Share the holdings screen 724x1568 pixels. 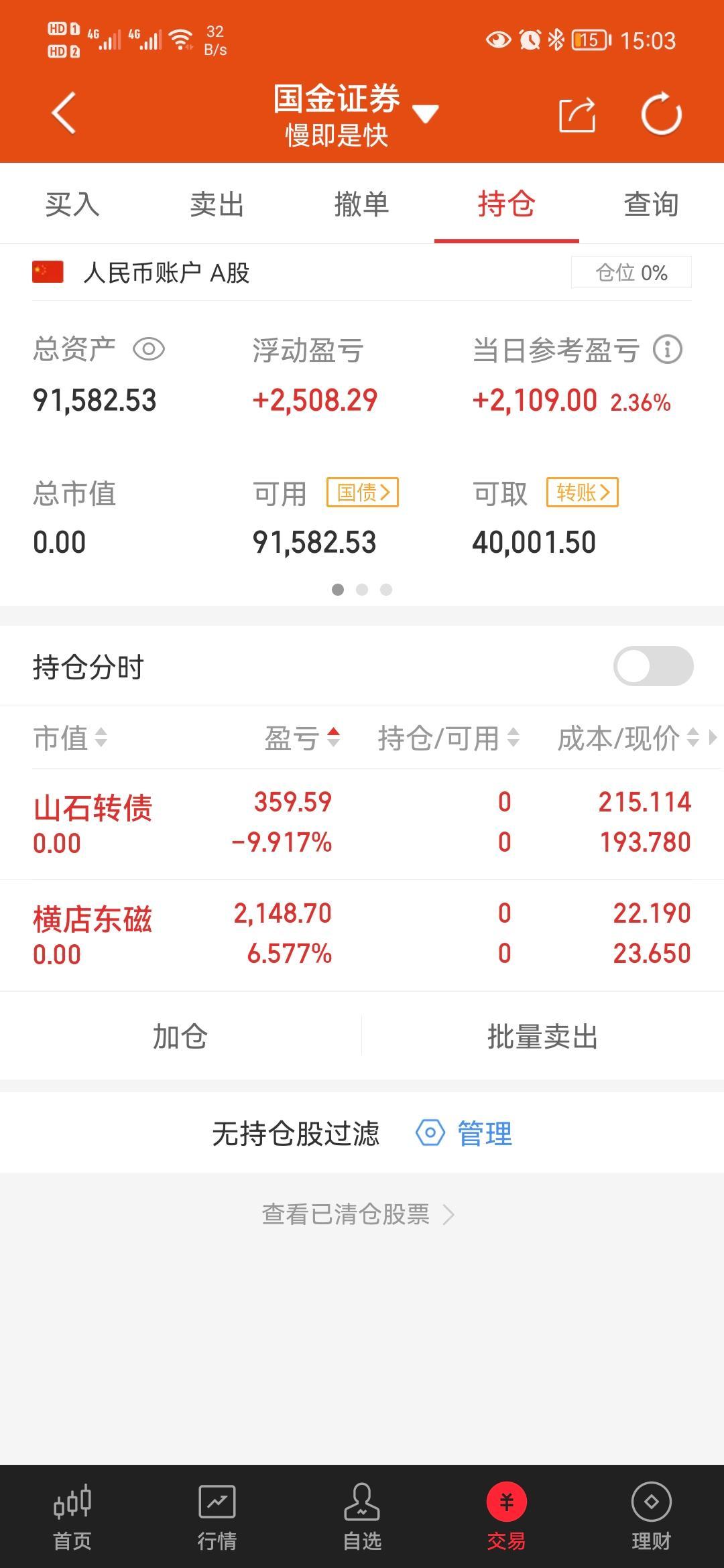[577, 115]
